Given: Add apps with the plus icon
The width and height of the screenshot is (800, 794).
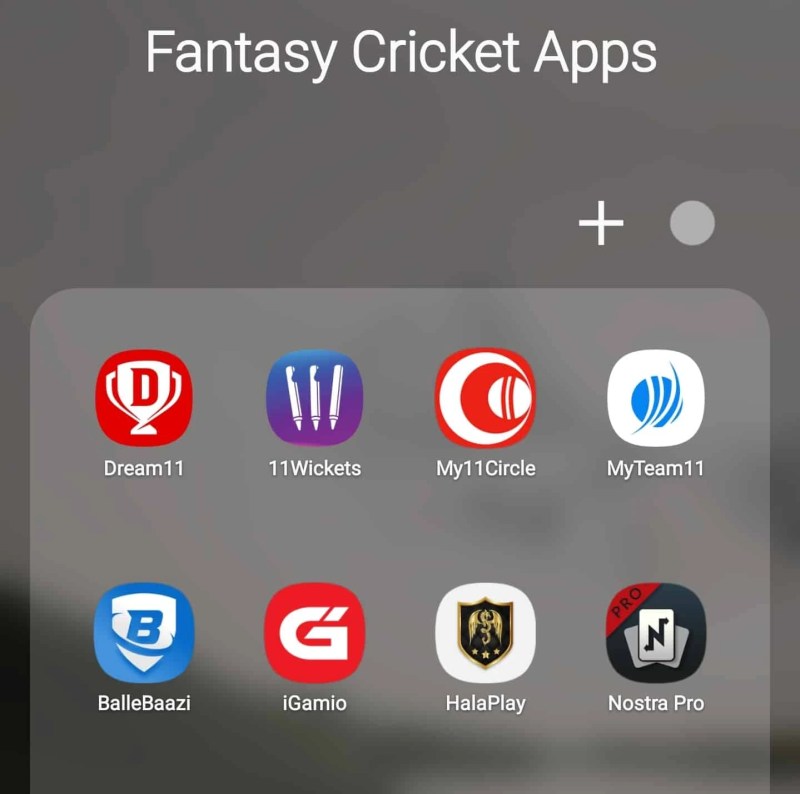Looking at the screenshot, I should (601, 224).
